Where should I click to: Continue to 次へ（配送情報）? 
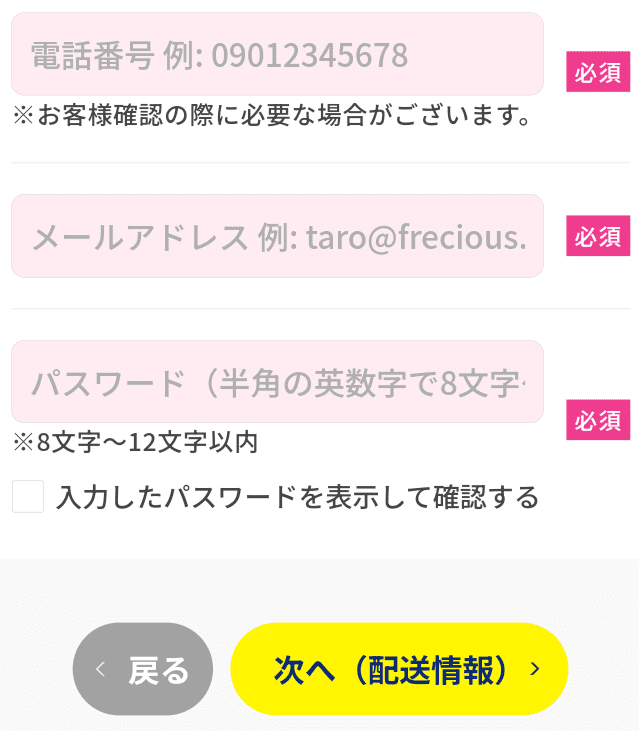point(399,669)
